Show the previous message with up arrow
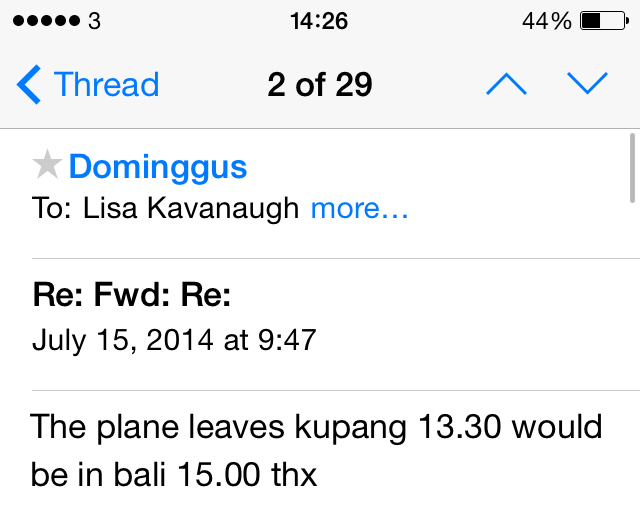The image size is (640, 525). coord(506,85)
